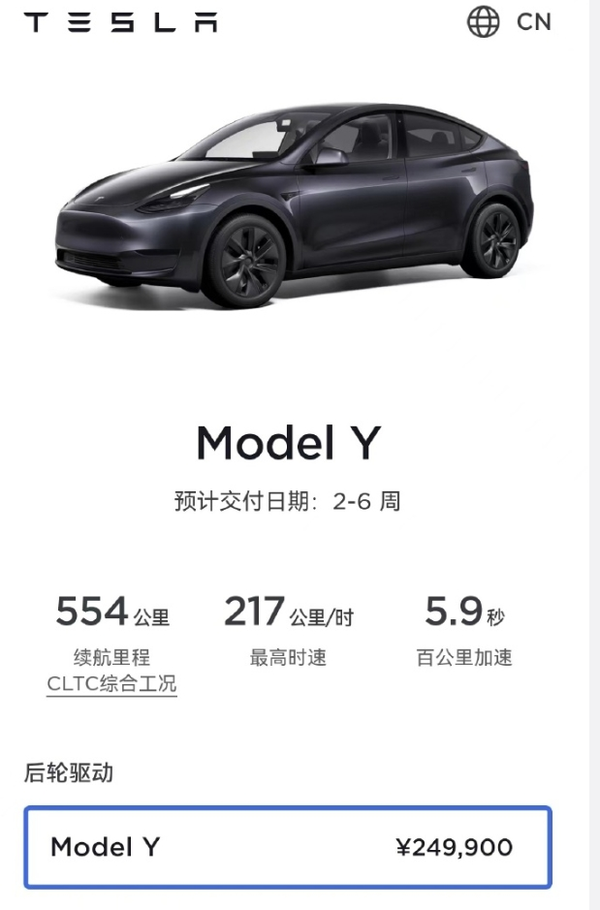Select the Model Y ¥249,900 option

click(287, 848)
